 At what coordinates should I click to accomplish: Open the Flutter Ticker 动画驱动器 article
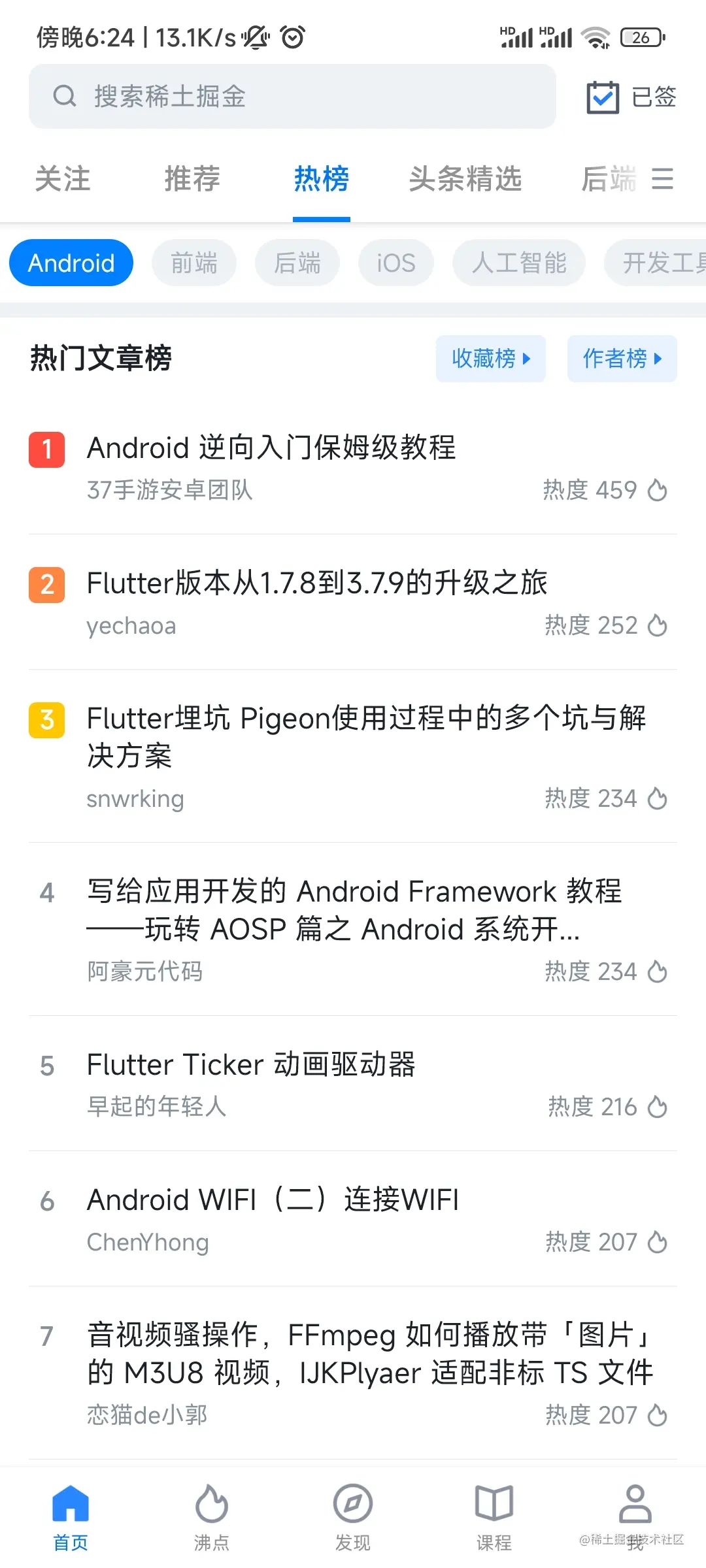click(353, 1084)
